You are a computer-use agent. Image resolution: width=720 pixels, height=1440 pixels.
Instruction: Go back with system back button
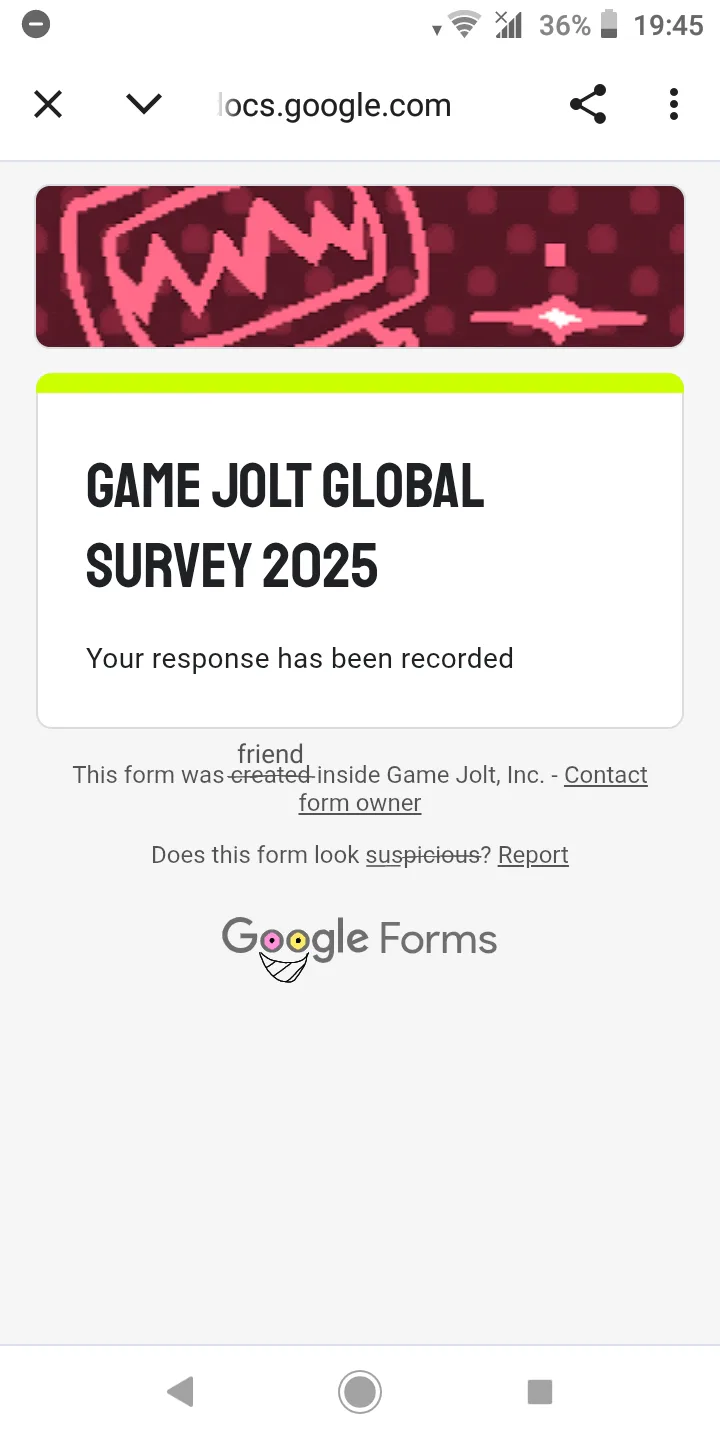pyautogui.click(x=180, y=1391)
